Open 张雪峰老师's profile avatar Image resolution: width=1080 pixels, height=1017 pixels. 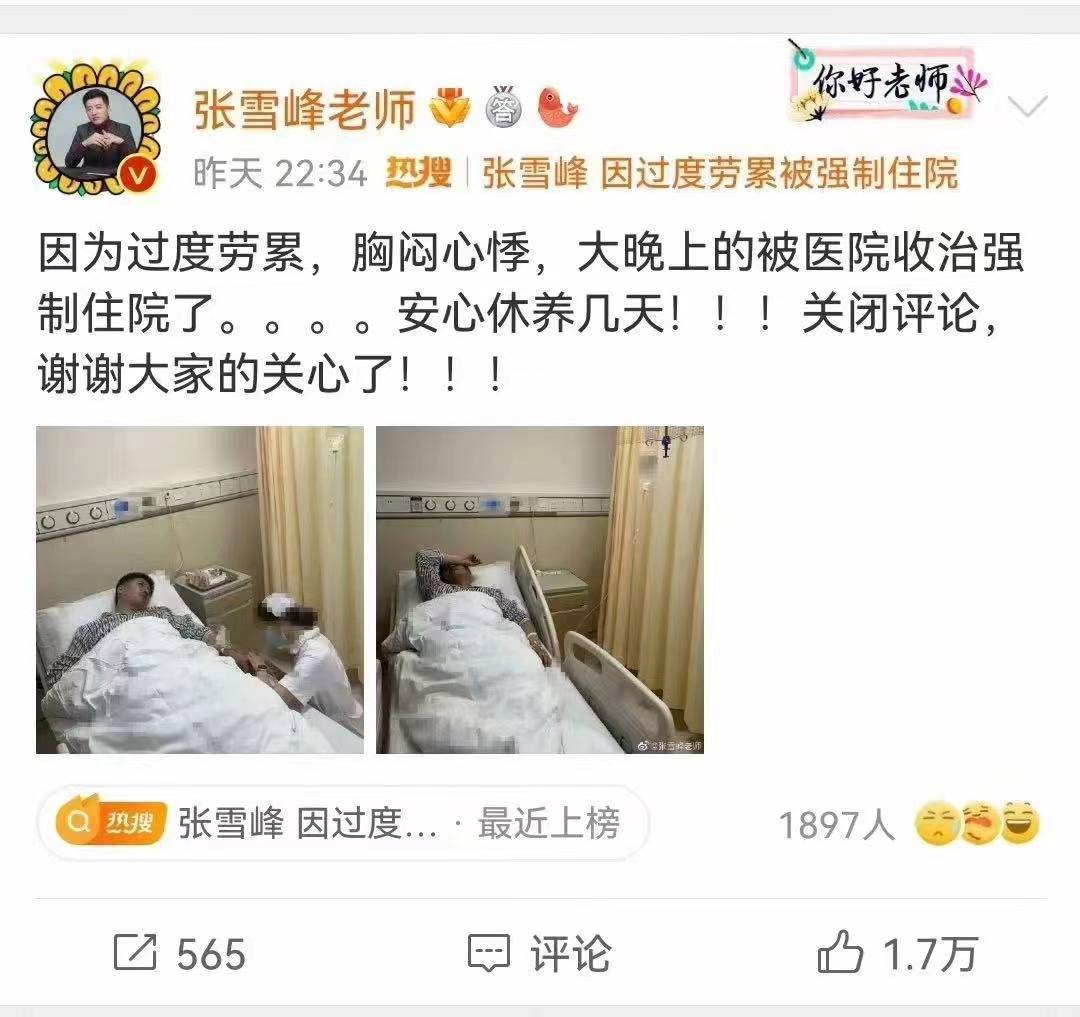[x=95, y=128]
